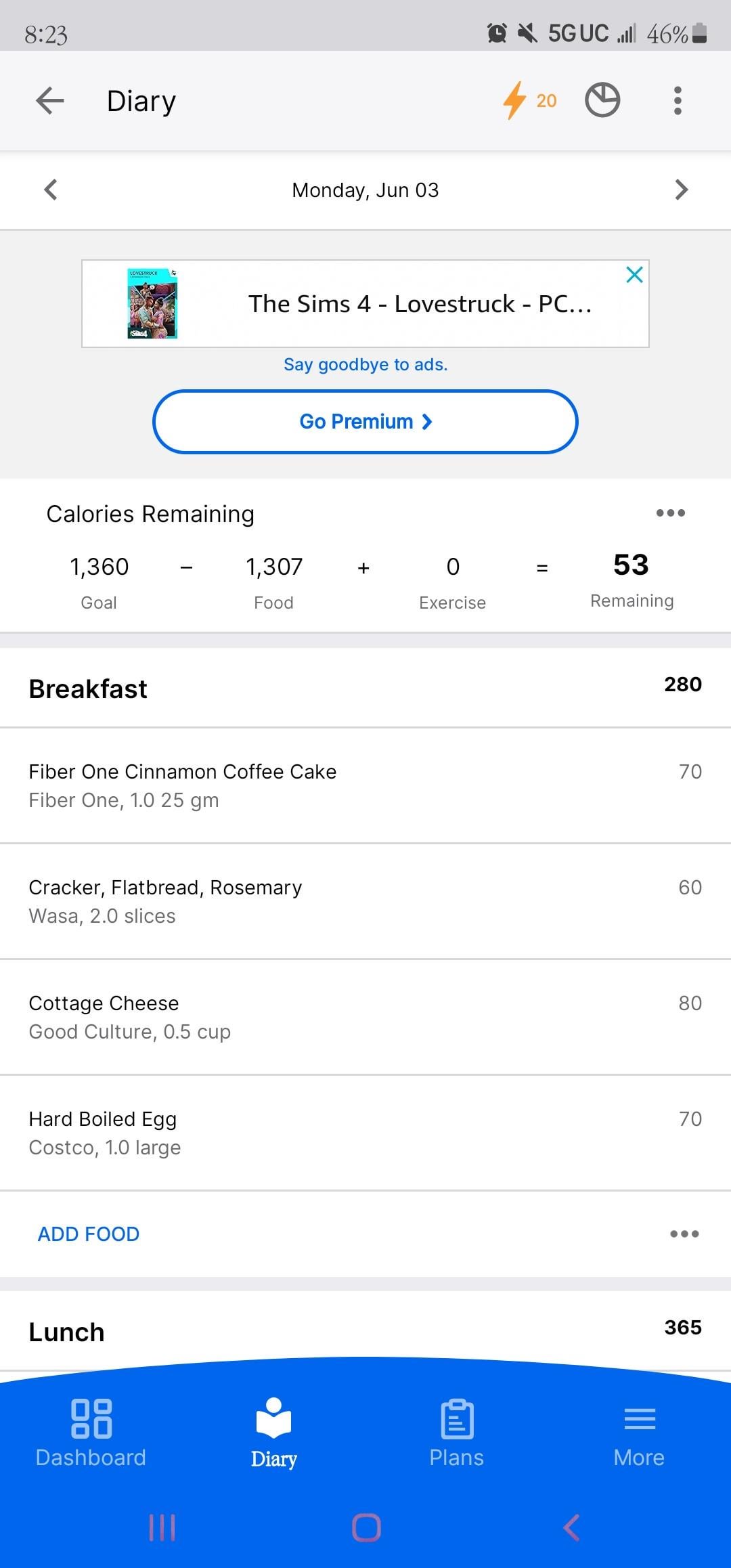Add food to Breakfast
Viewport: 731px width, 1568px height.
pos(89,1234)
